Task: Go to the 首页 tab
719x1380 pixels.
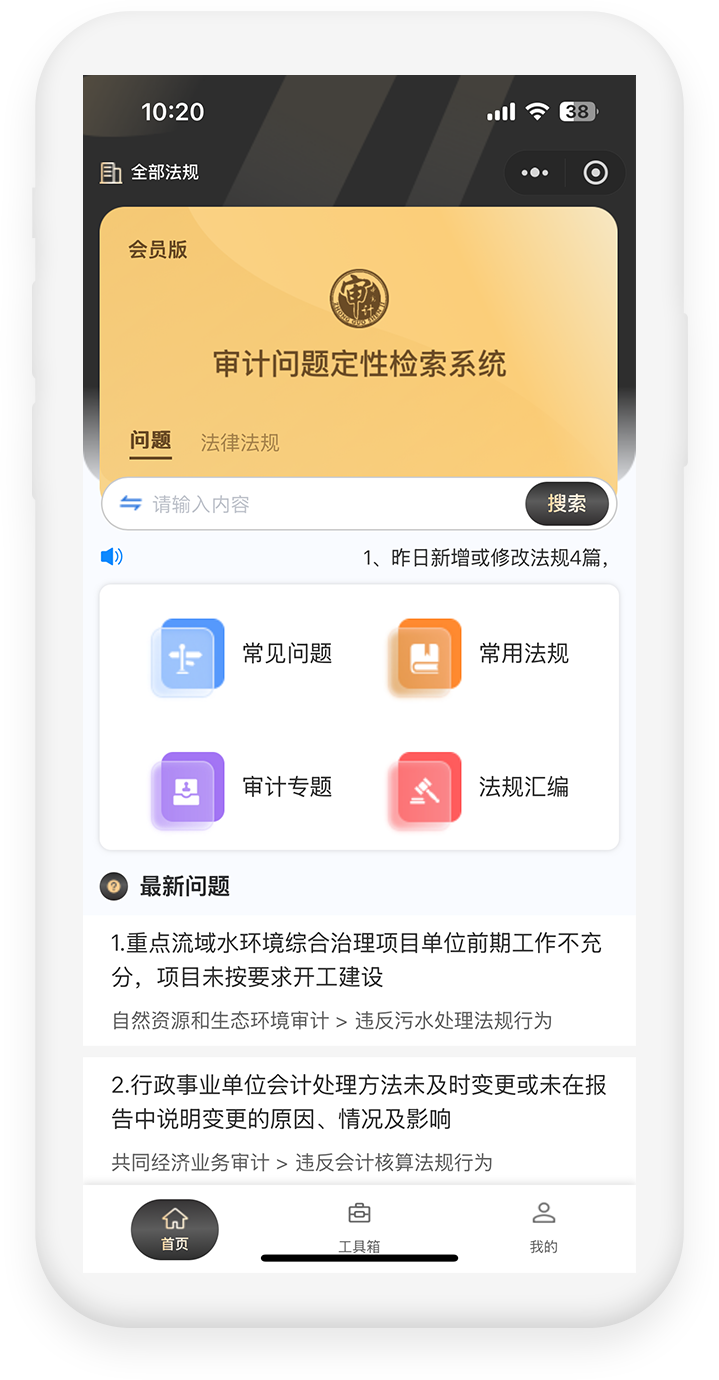Action: pyautogui.click(x=175, y=1228)
